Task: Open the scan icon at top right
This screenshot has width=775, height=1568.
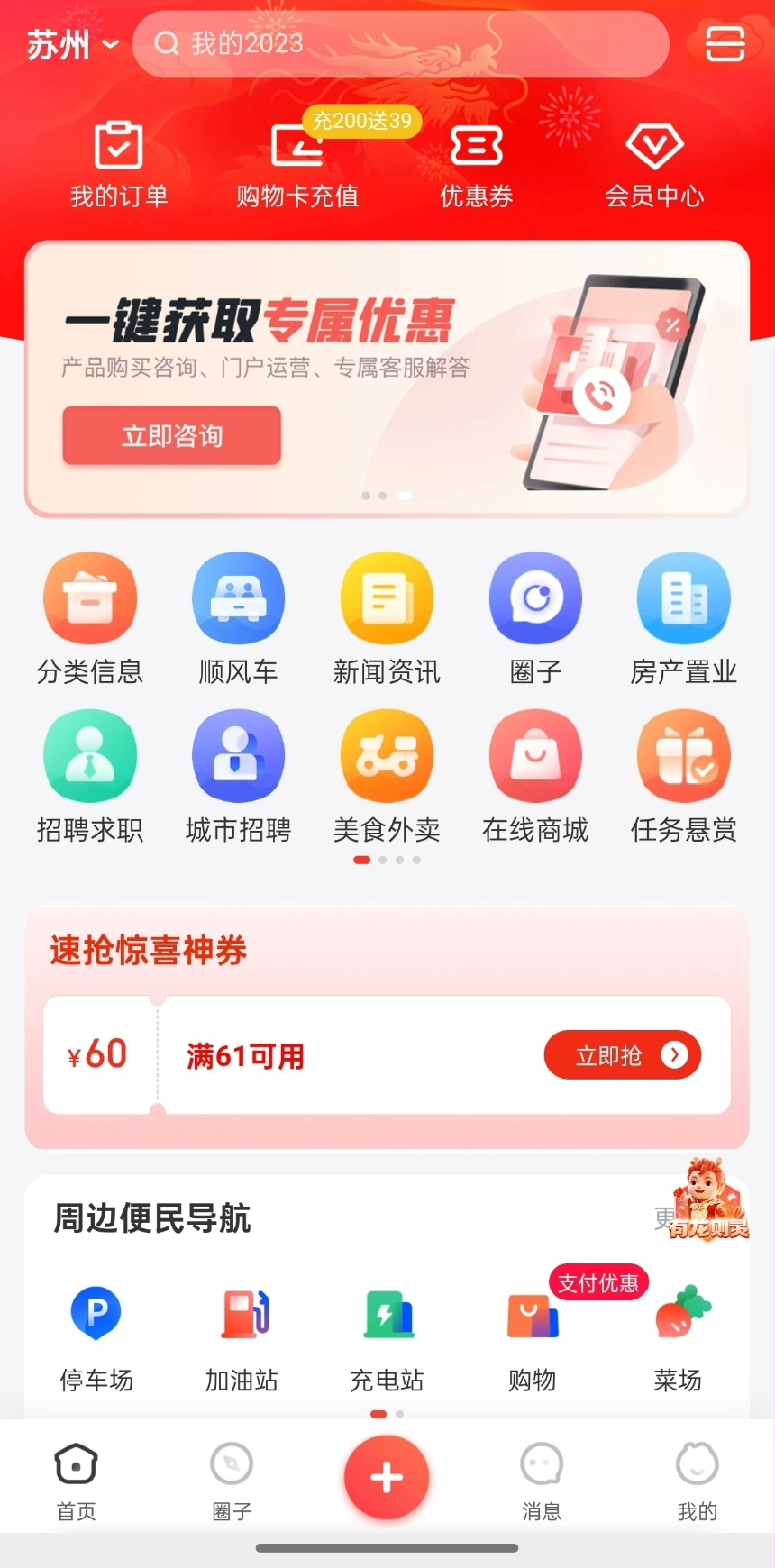Action: tap(725, 44)
